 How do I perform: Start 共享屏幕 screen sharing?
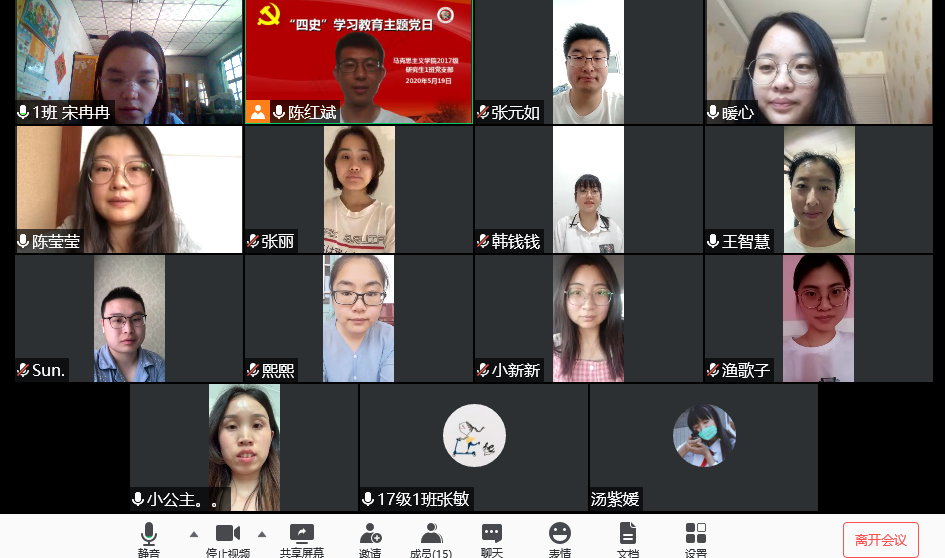tap(301, 538)
